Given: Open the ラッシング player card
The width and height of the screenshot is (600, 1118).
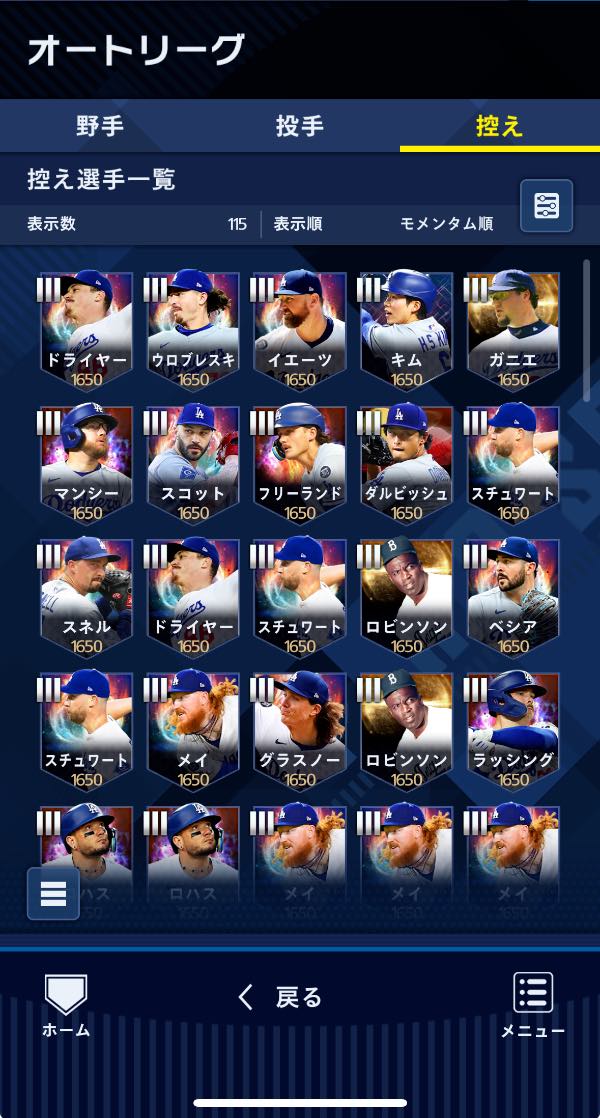Looking at the screenshot, I should pos(513,730).
